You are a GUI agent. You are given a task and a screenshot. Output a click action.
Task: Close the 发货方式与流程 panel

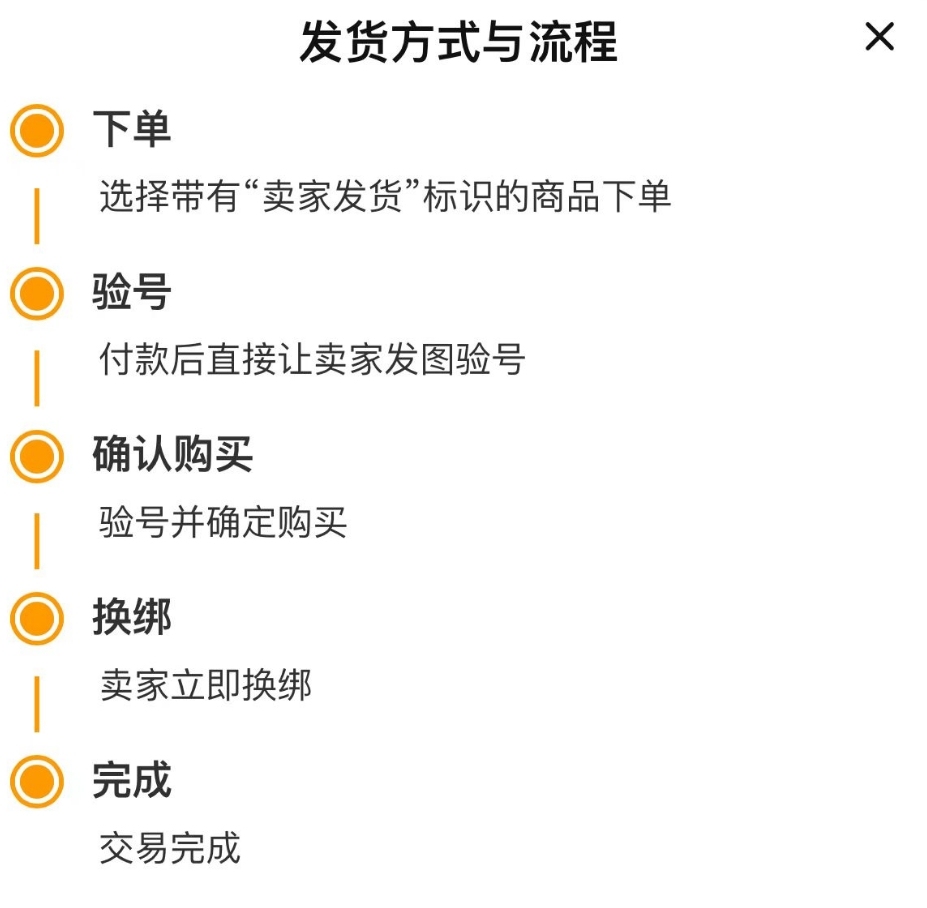click(x=879, y=38)
